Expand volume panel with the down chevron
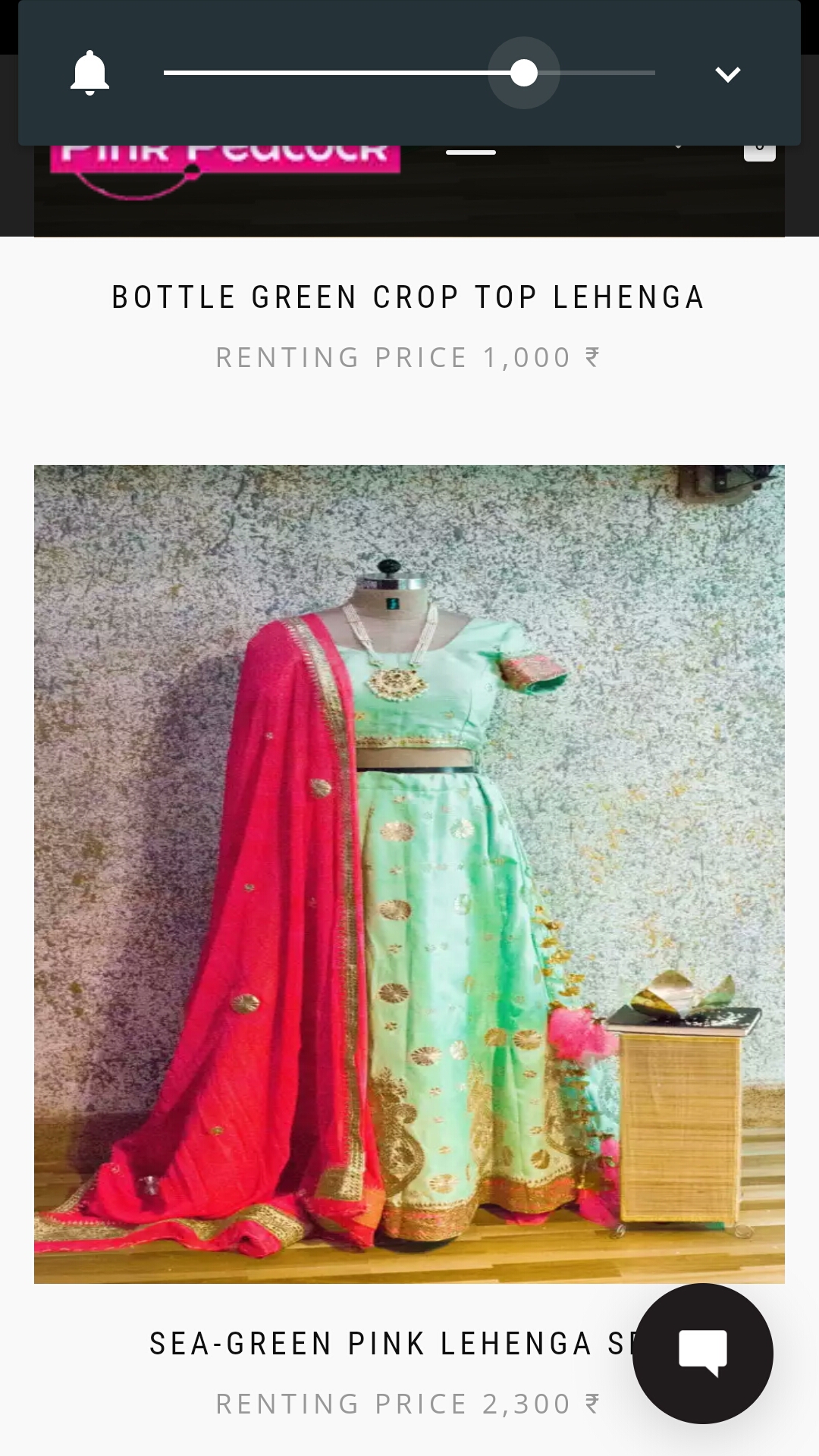819x1456 pixels. click(727, 74)
